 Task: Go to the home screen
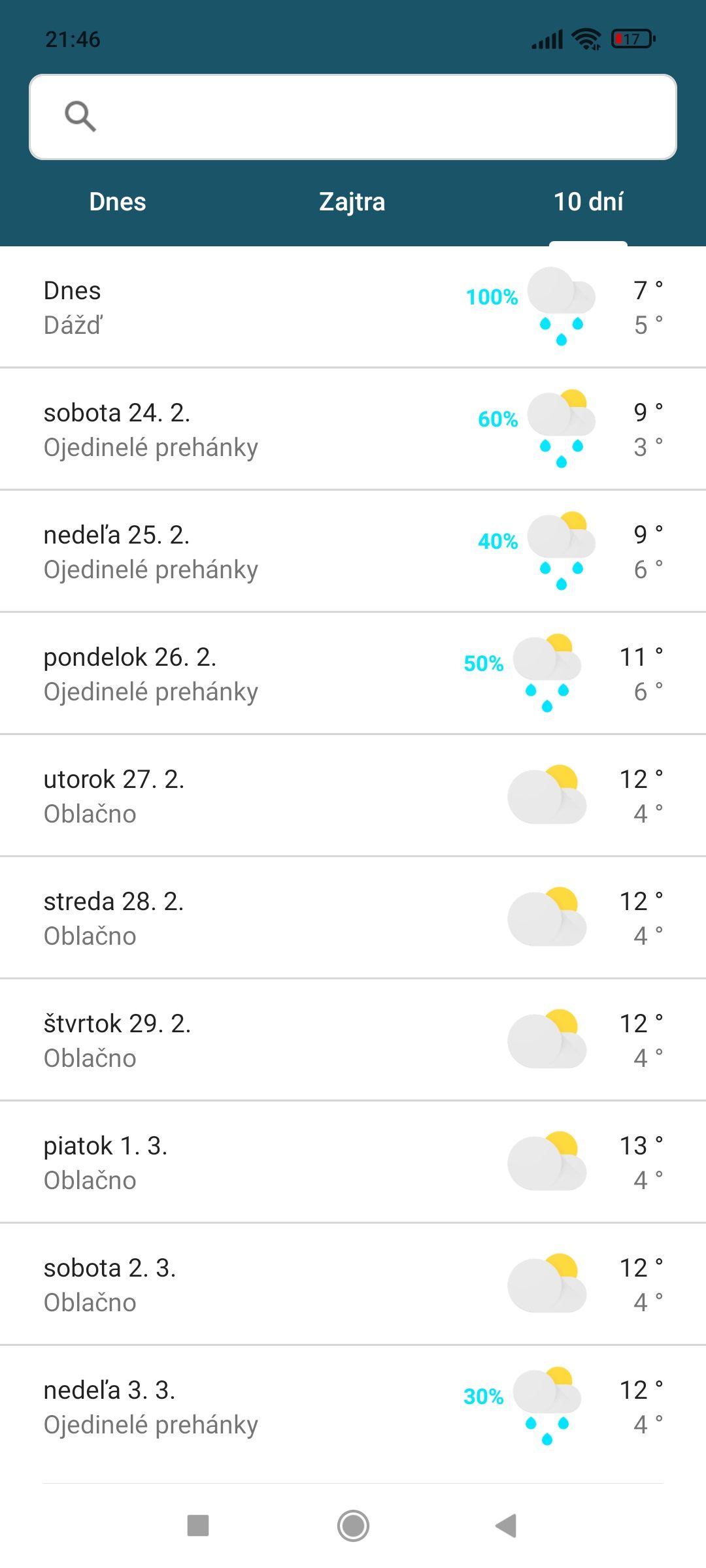tap(353, 1526)
